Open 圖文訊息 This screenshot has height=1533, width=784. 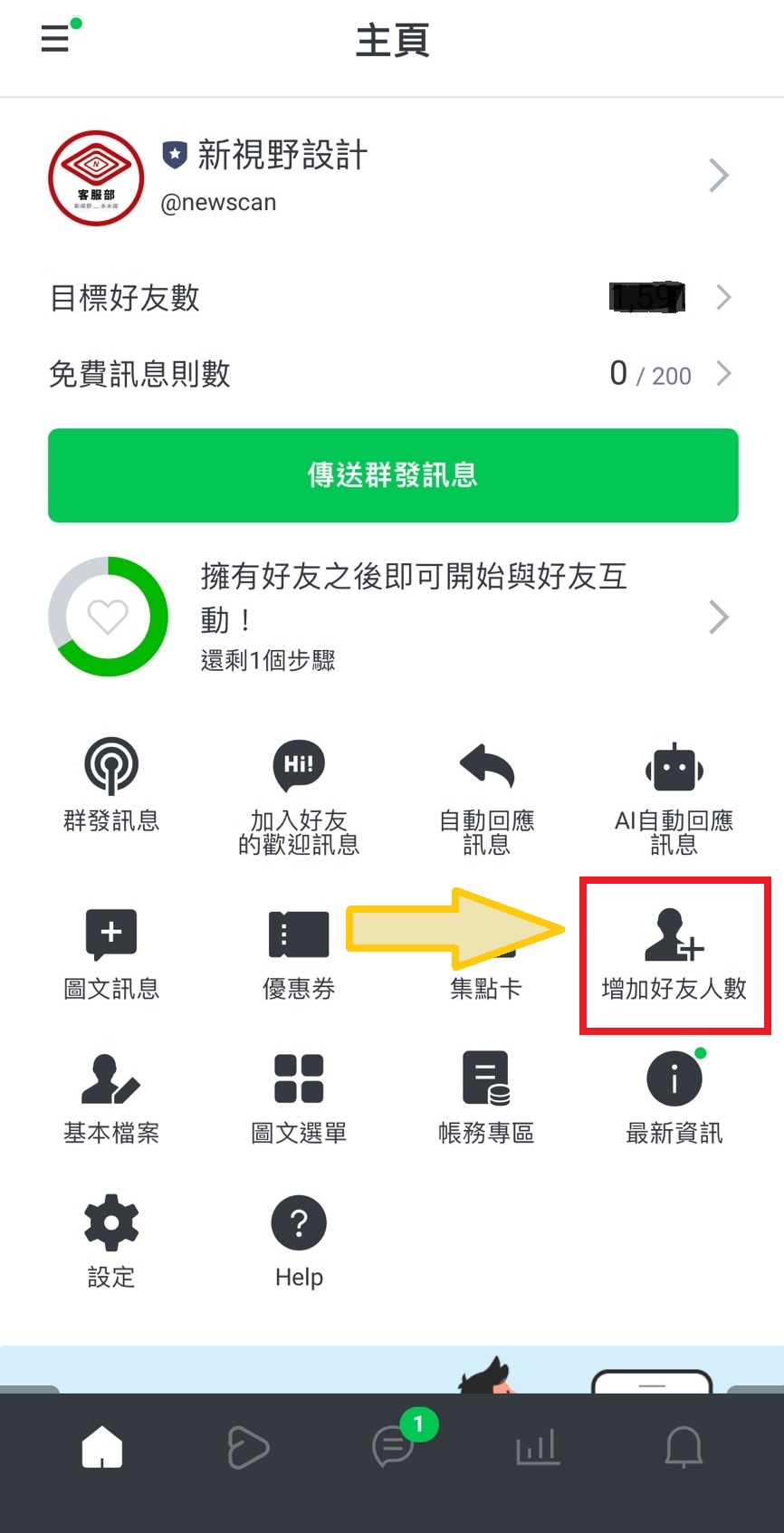(x=111, y=953)
